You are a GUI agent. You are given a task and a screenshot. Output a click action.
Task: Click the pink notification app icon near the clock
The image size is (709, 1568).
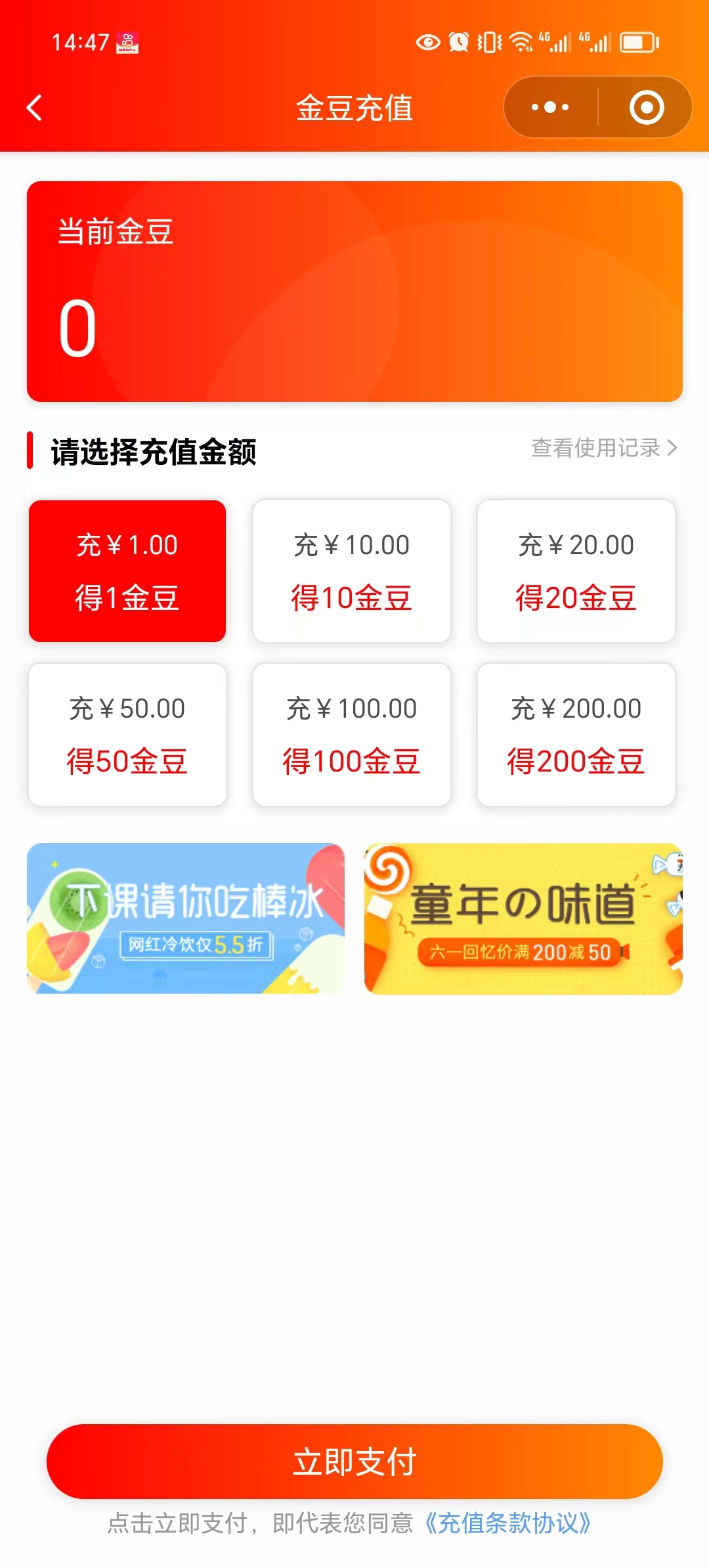tap(129, 42)
